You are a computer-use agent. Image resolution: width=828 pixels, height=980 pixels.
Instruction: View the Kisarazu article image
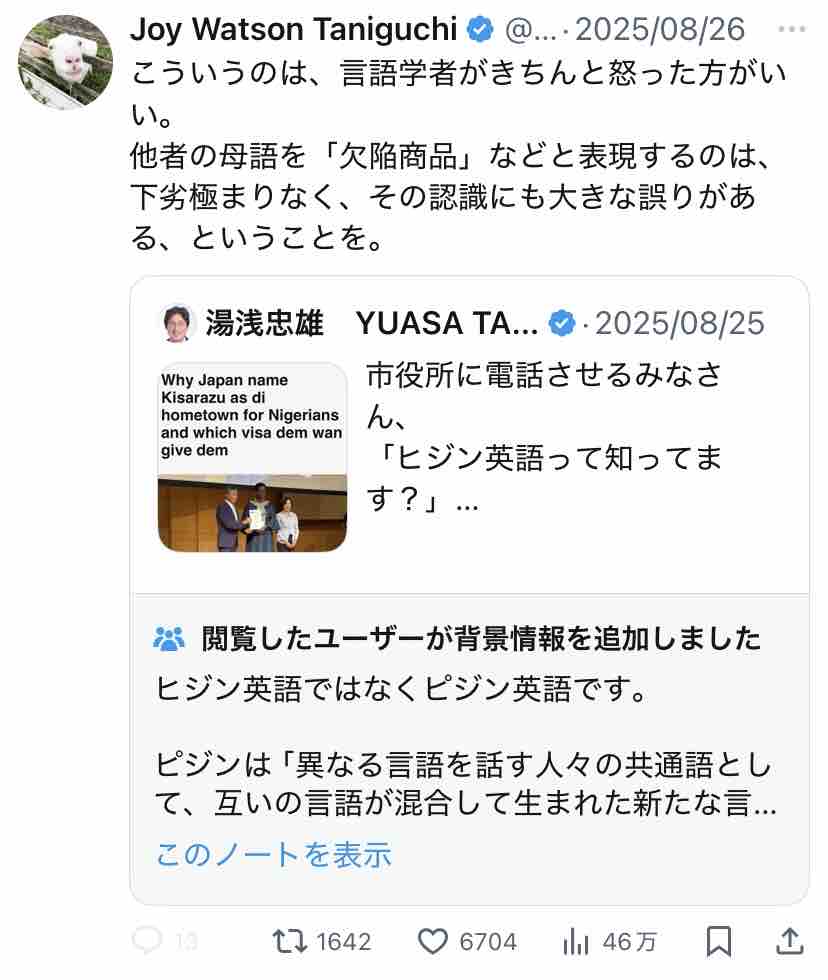point(252,457)
